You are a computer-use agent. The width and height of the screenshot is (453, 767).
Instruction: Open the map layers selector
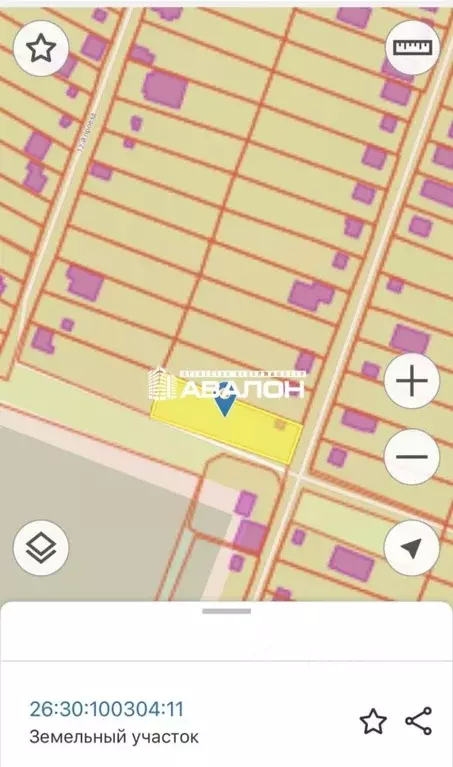(x=41, y=547)
